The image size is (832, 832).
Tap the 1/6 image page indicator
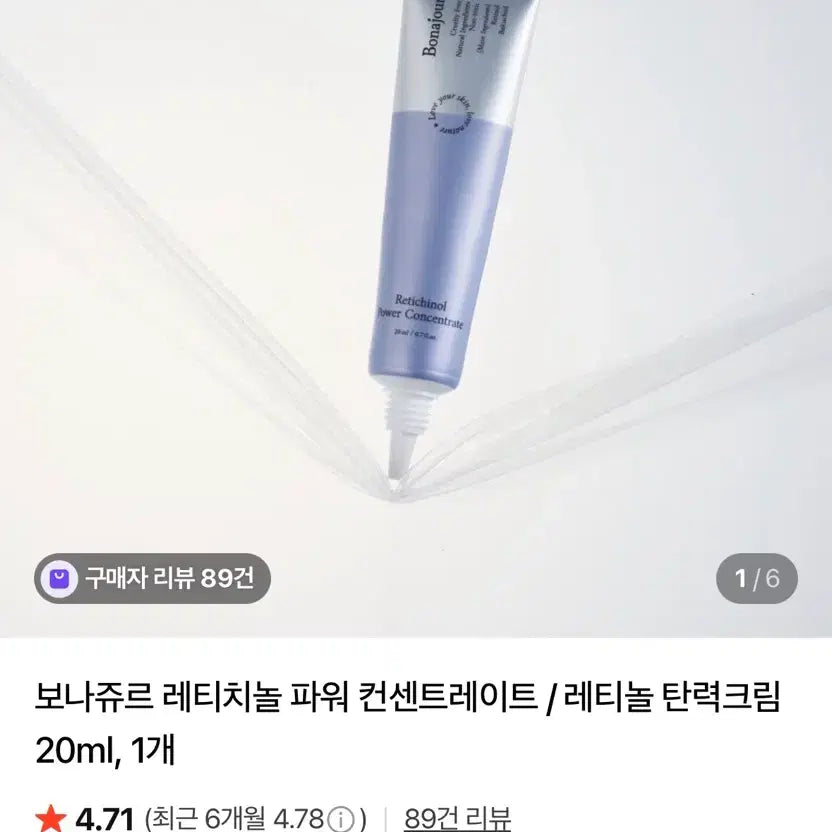point(756,578)
